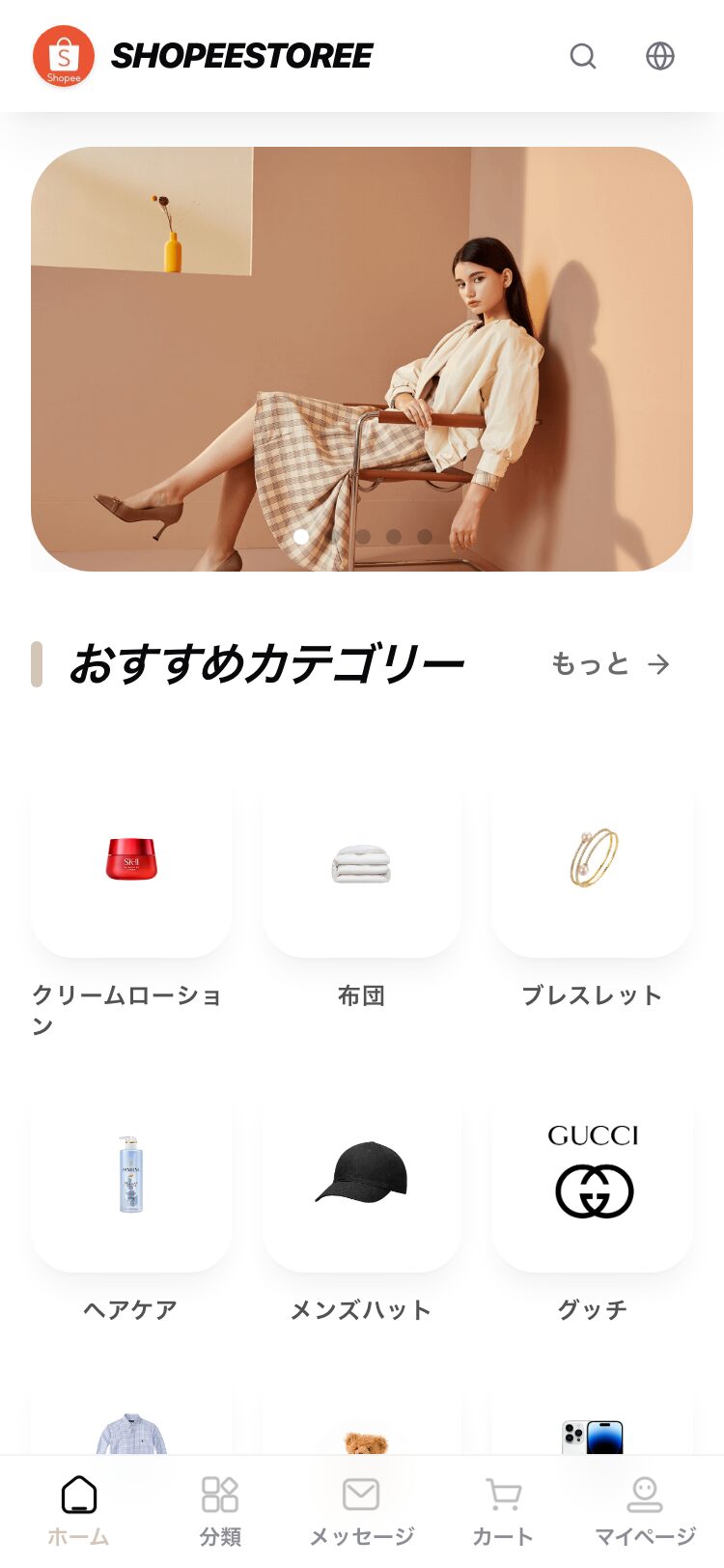Click the third carousel dot

[x=363, y=538]
